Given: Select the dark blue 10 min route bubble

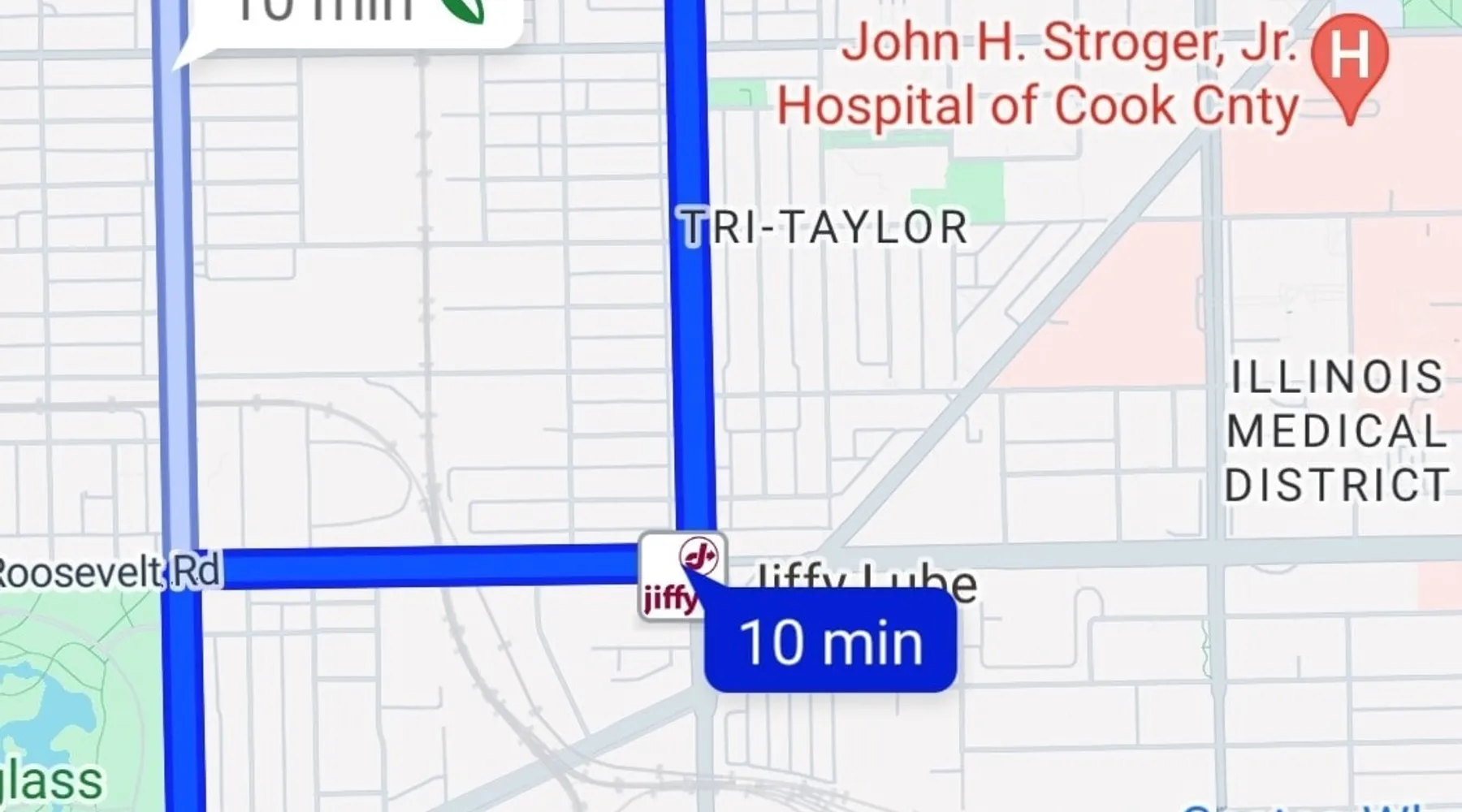Looking at the screenshot, I should [830, 643].
